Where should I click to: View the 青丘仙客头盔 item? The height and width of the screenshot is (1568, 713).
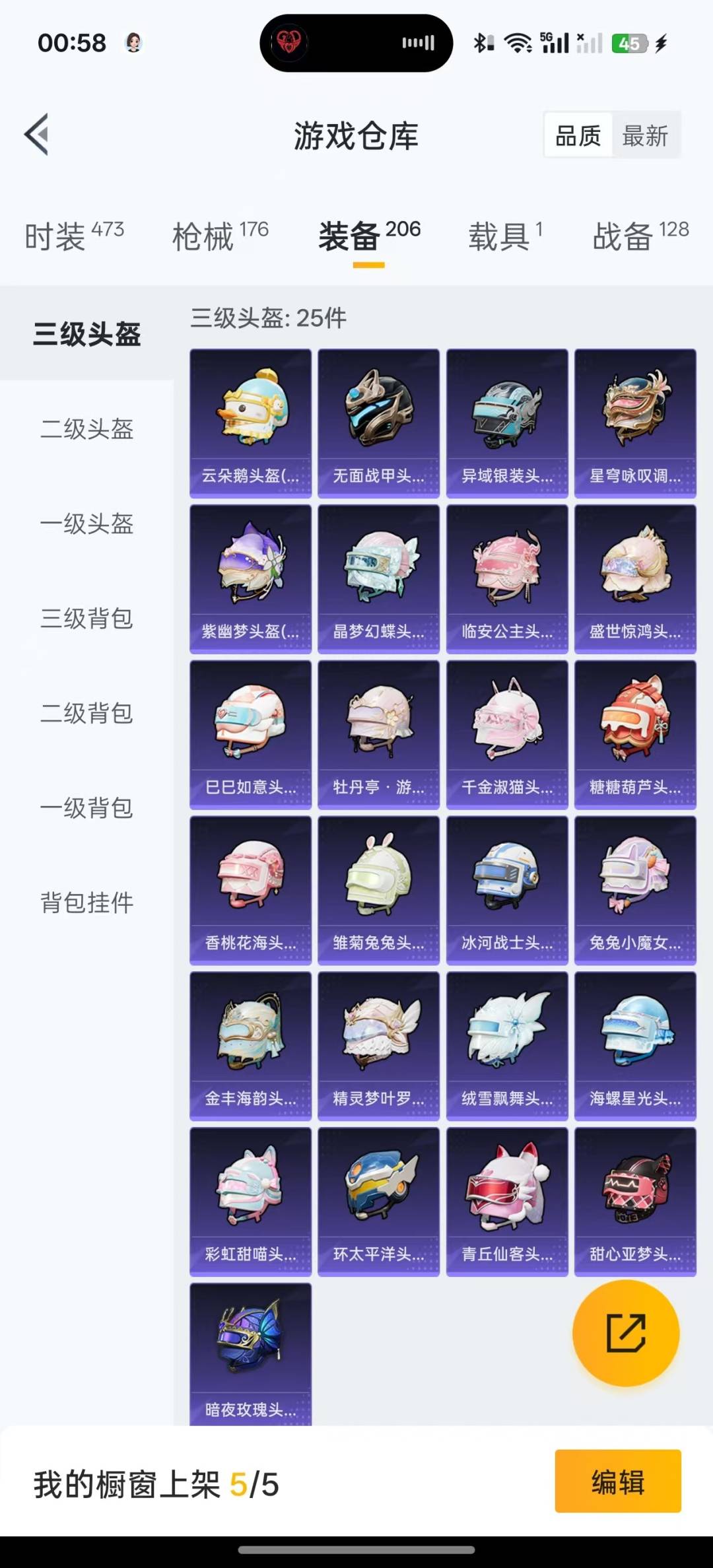click(506, 1202)
